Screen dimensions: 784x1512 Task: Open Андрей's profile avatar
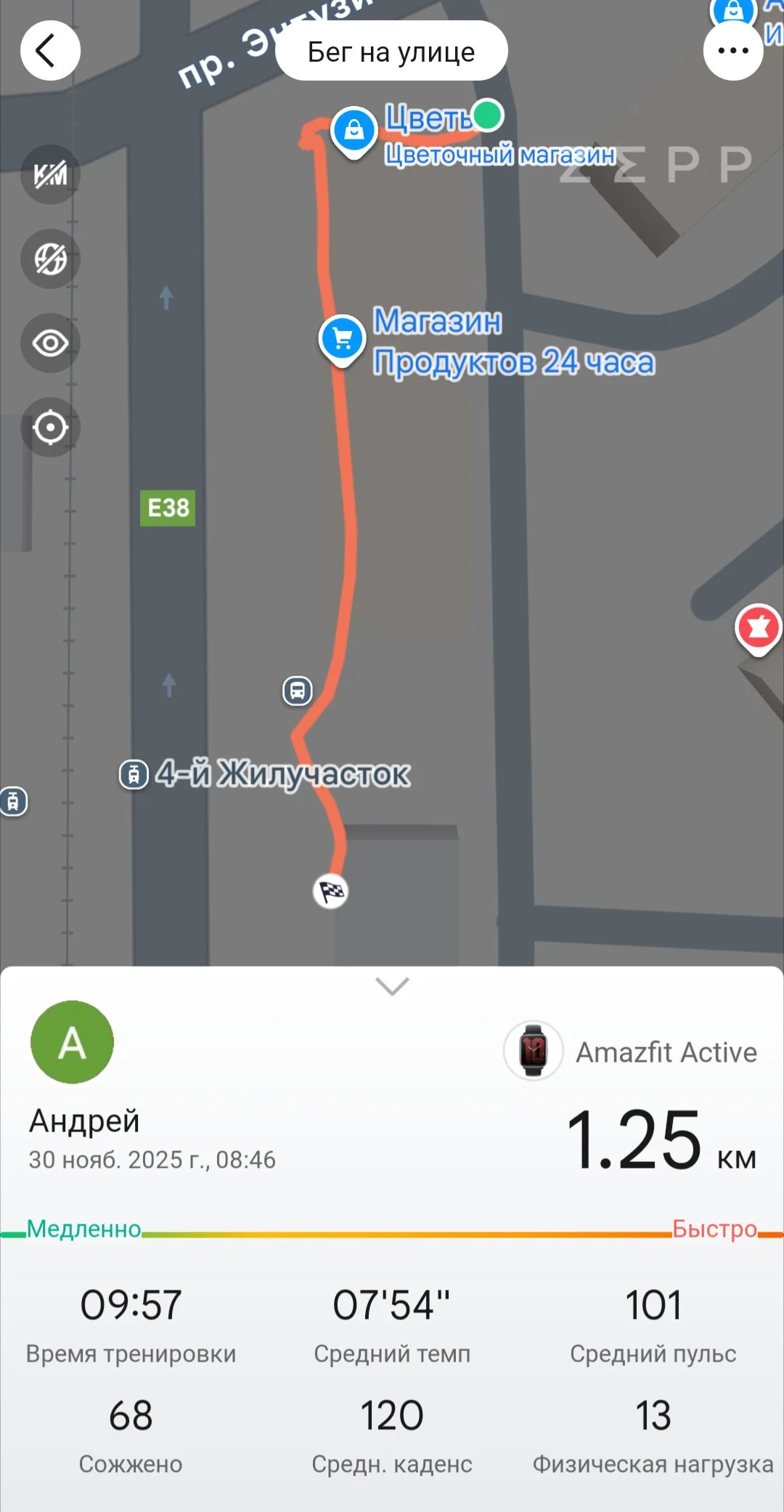click(72, 1042)
